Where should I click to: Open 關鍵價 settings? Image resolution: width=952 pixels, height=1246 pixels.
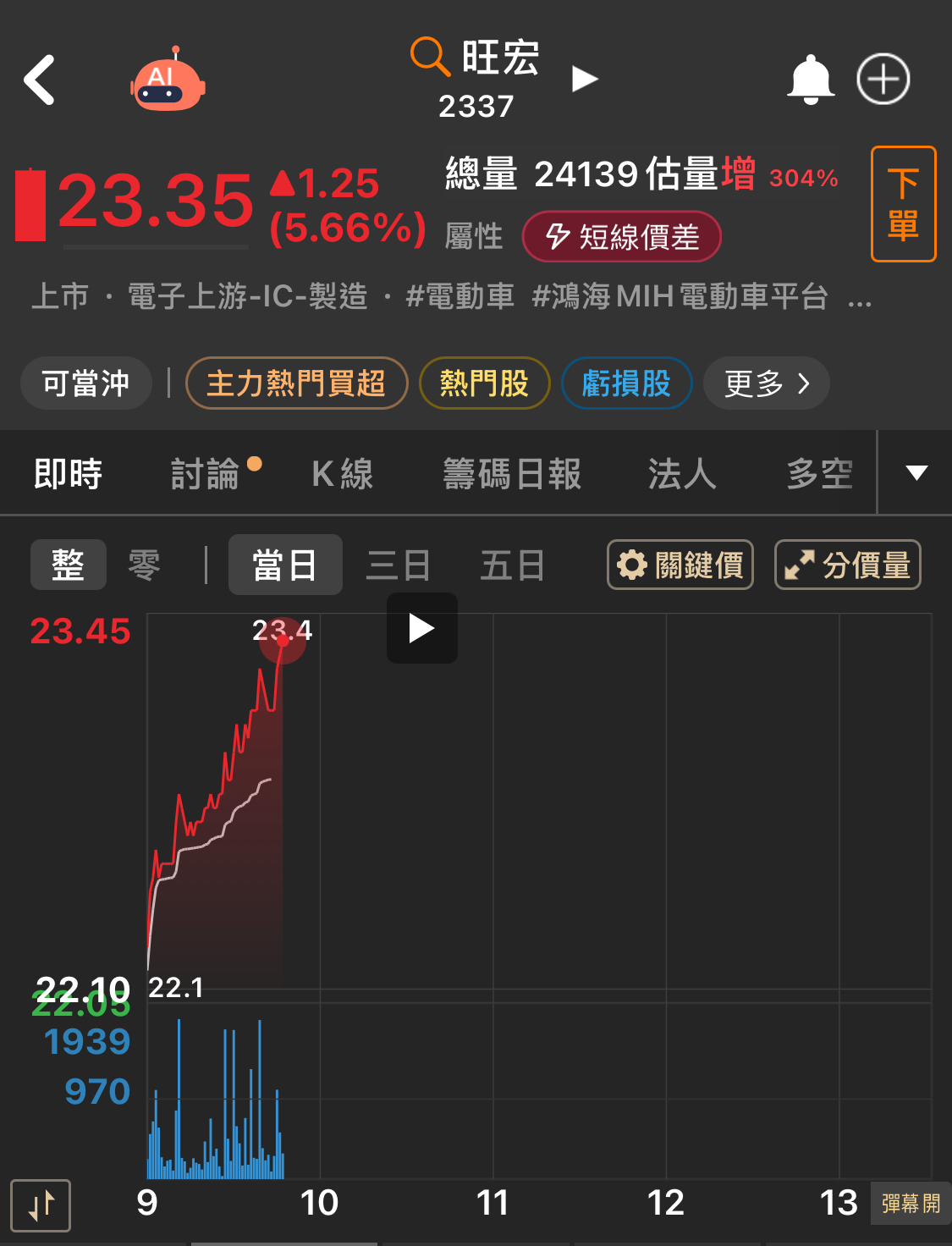pos(680,565)
